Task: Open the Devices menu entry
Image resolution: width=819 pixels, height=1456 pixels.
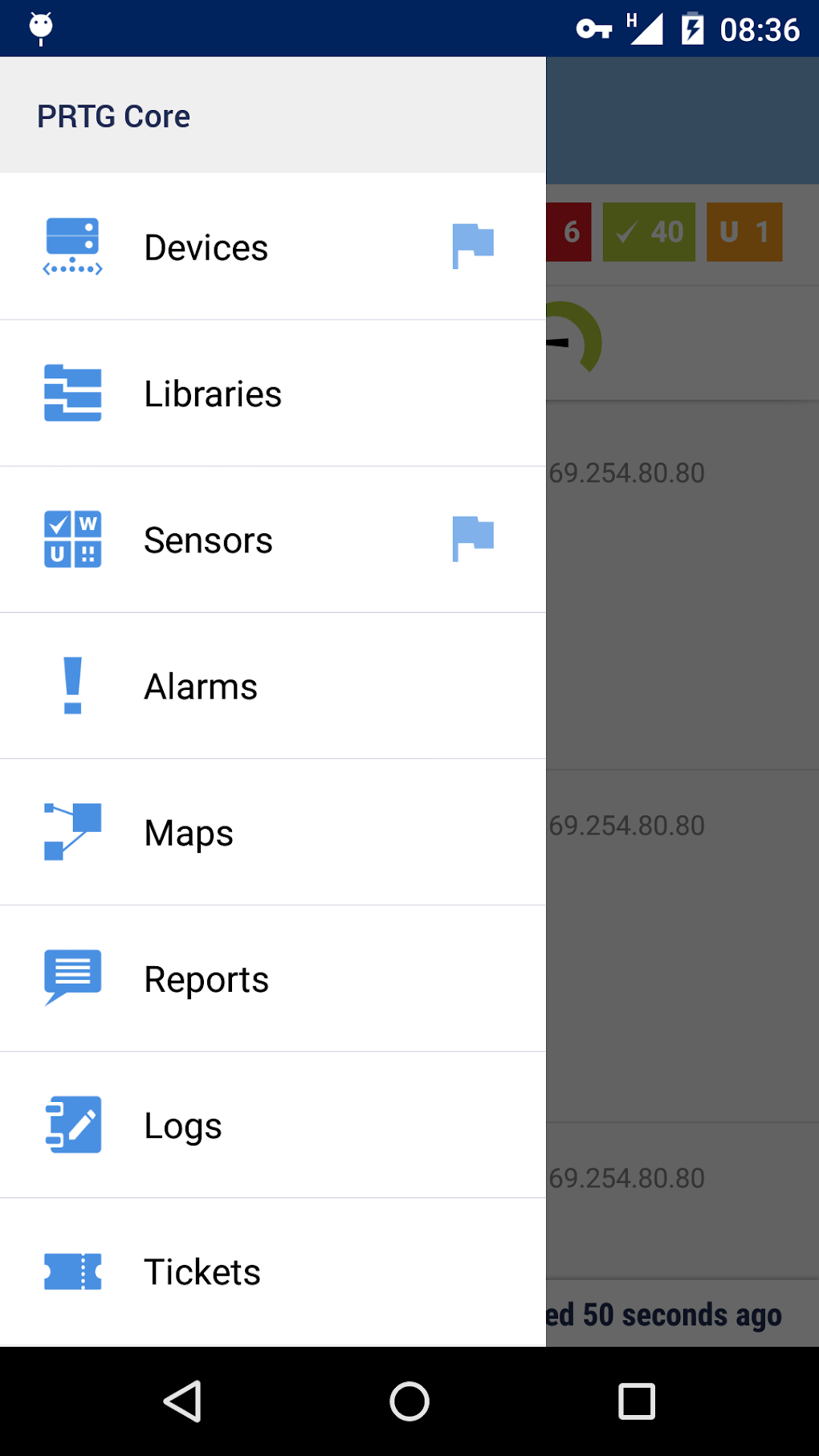Action: tap(206, 247)
